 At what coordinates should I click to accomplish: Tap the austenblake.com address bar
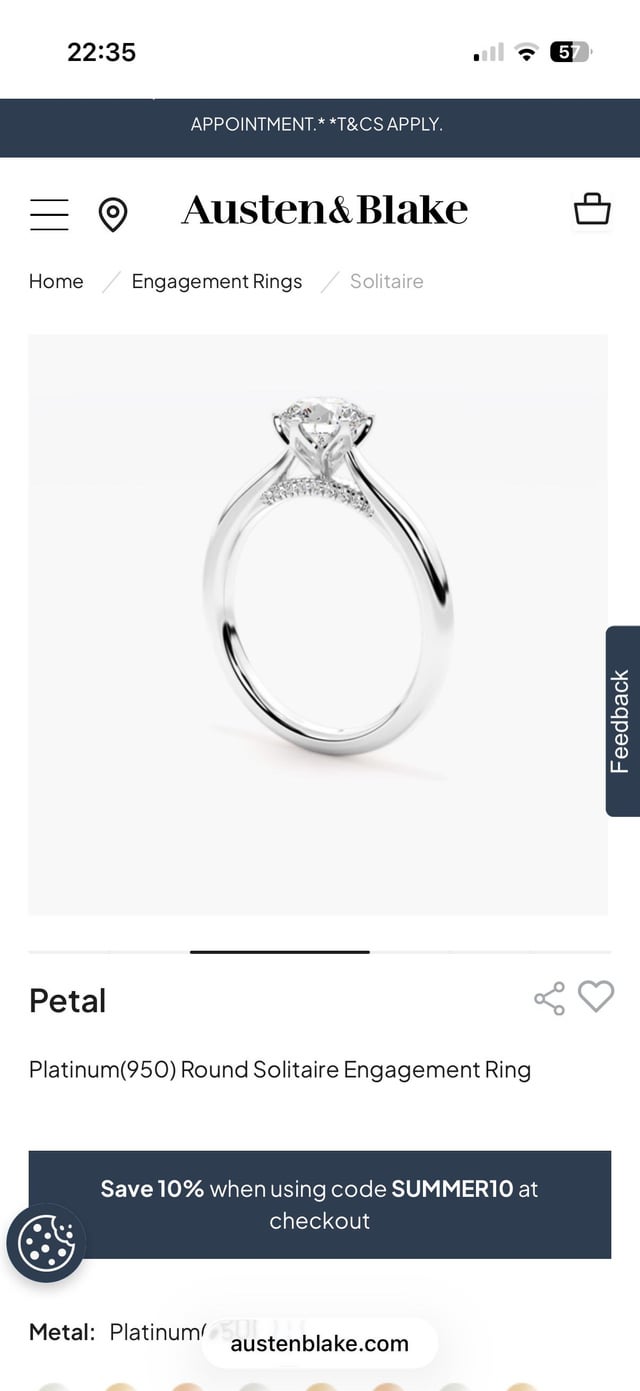[320, 1344]
